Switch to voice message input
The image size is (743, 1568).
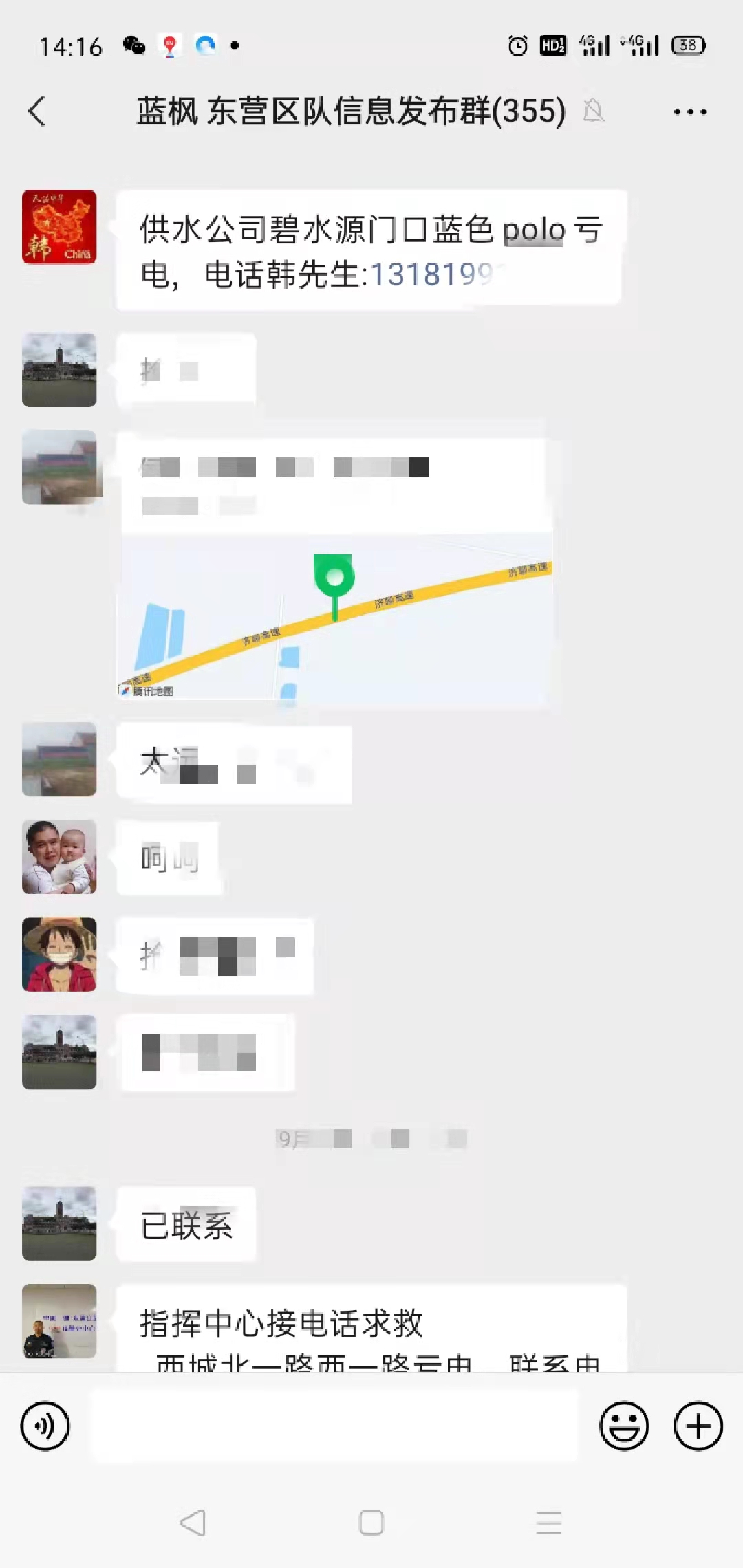[45, 1426]
